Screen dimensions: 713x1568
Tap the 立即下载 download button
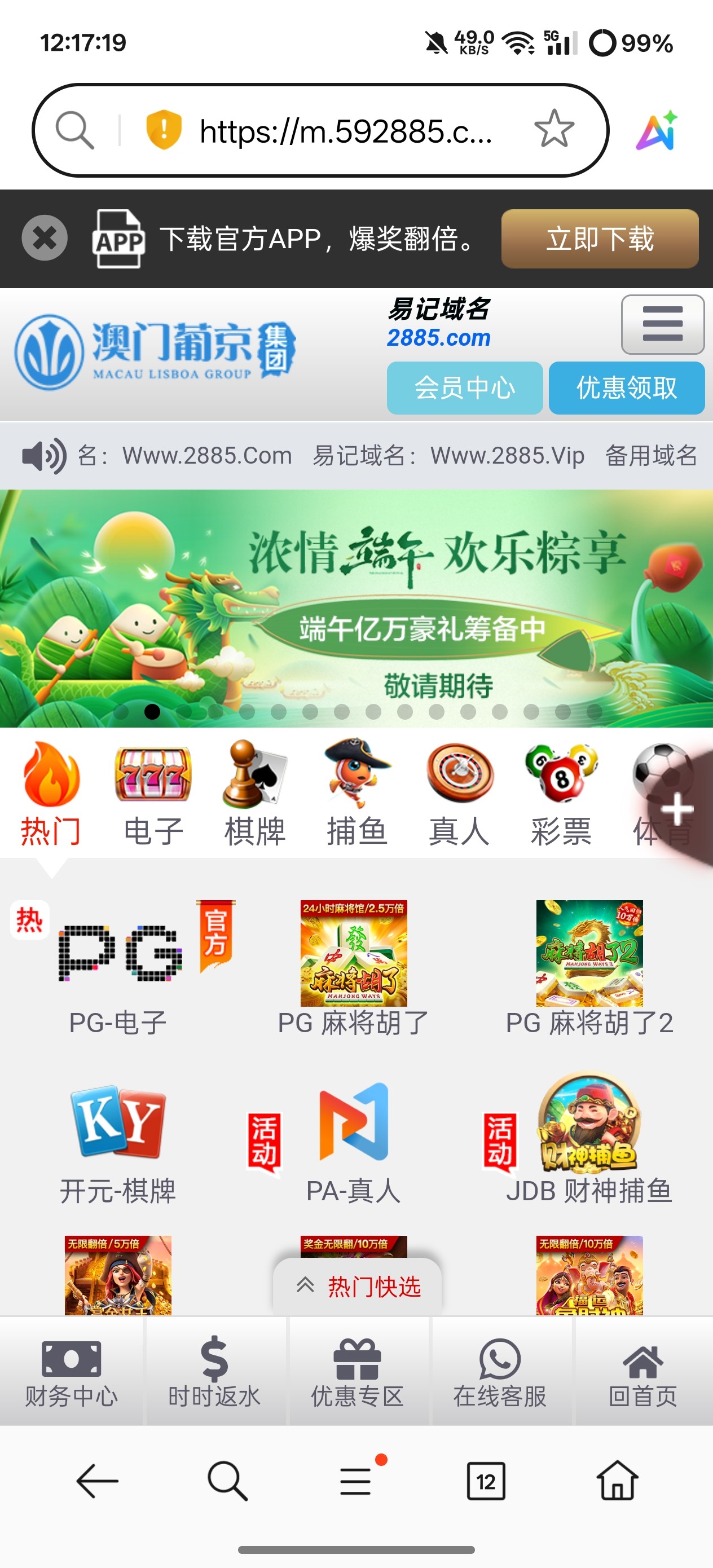[599, 239]
